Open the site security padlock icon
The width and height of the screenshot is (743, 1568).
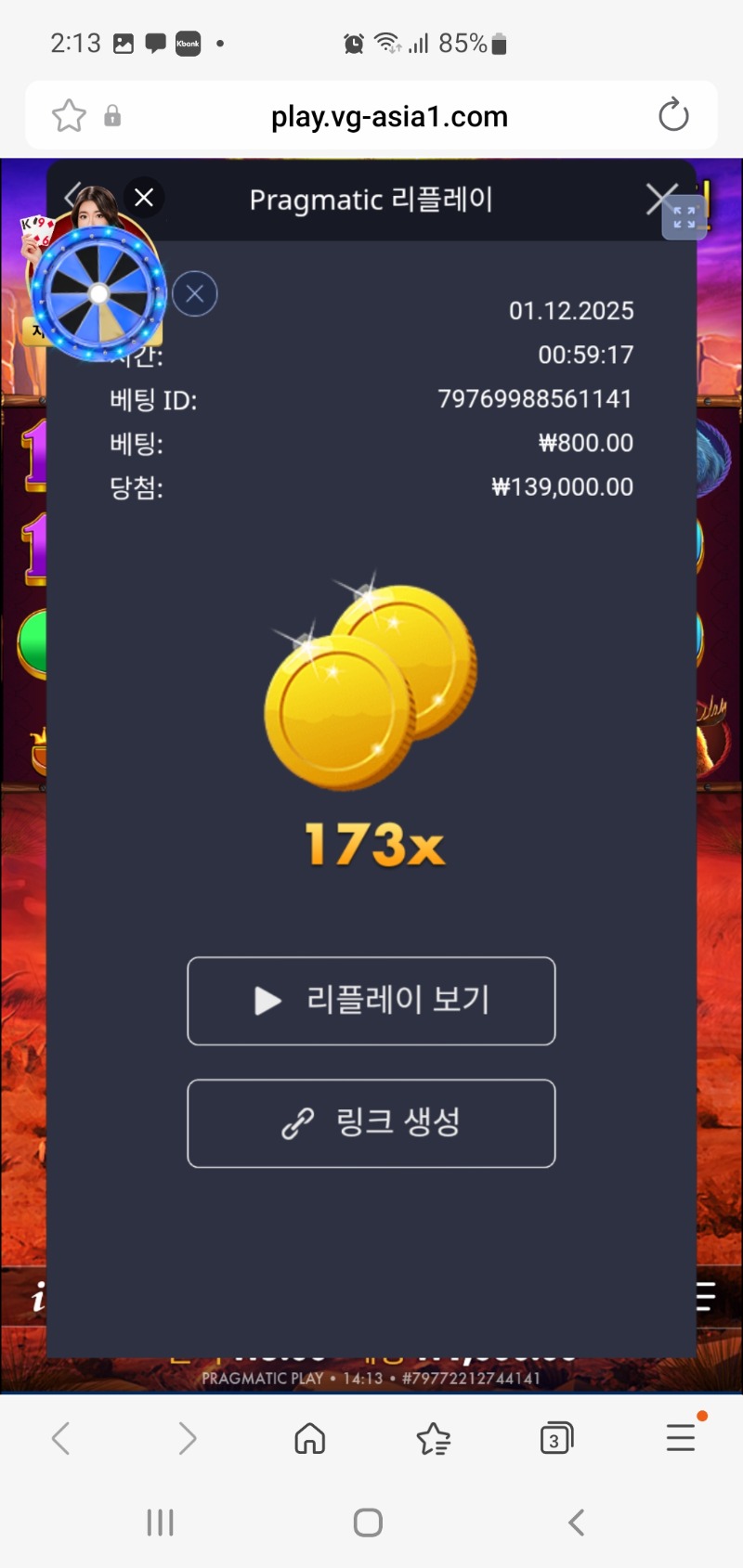tap(112, 115)
